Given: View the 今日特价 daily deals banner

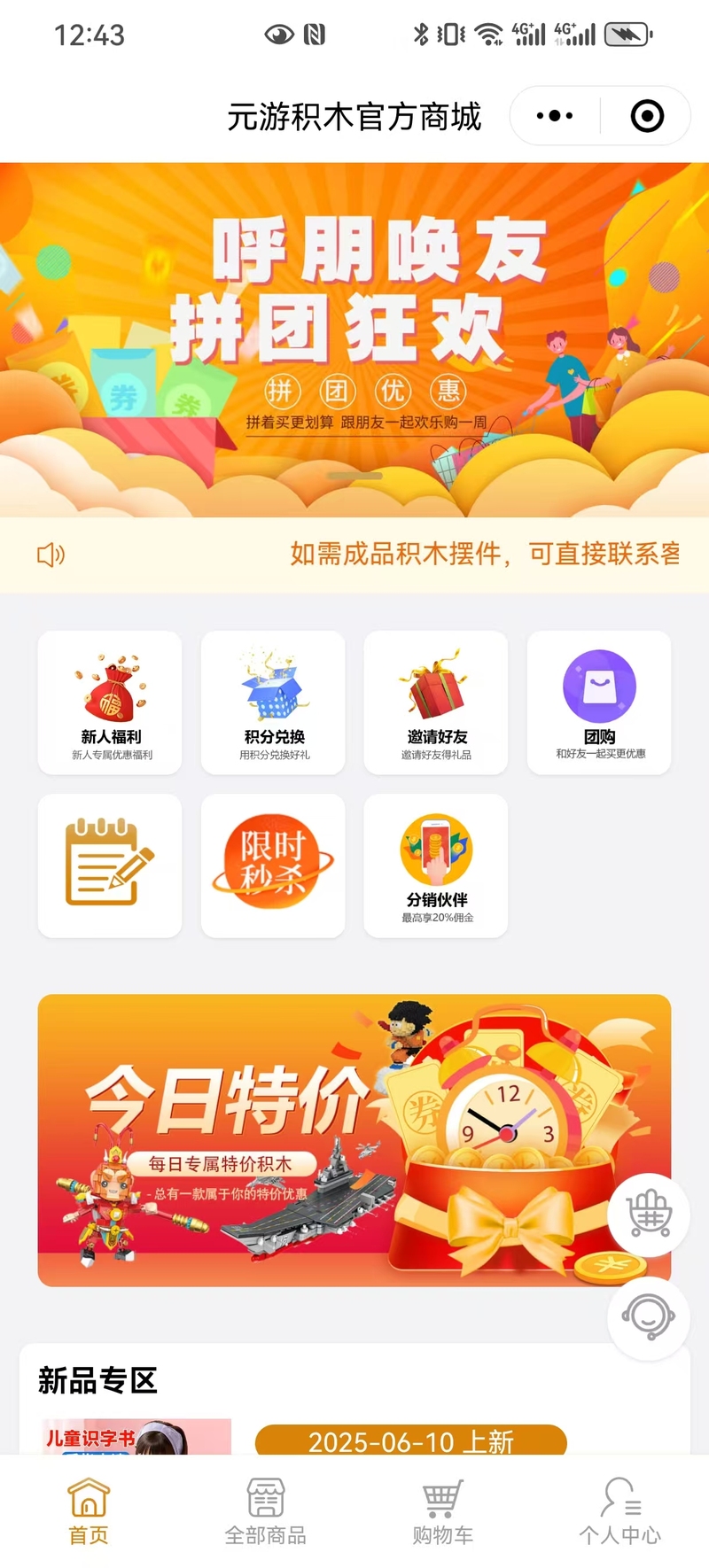Looking at the screenshot, I should click(x=354, y=1140).
